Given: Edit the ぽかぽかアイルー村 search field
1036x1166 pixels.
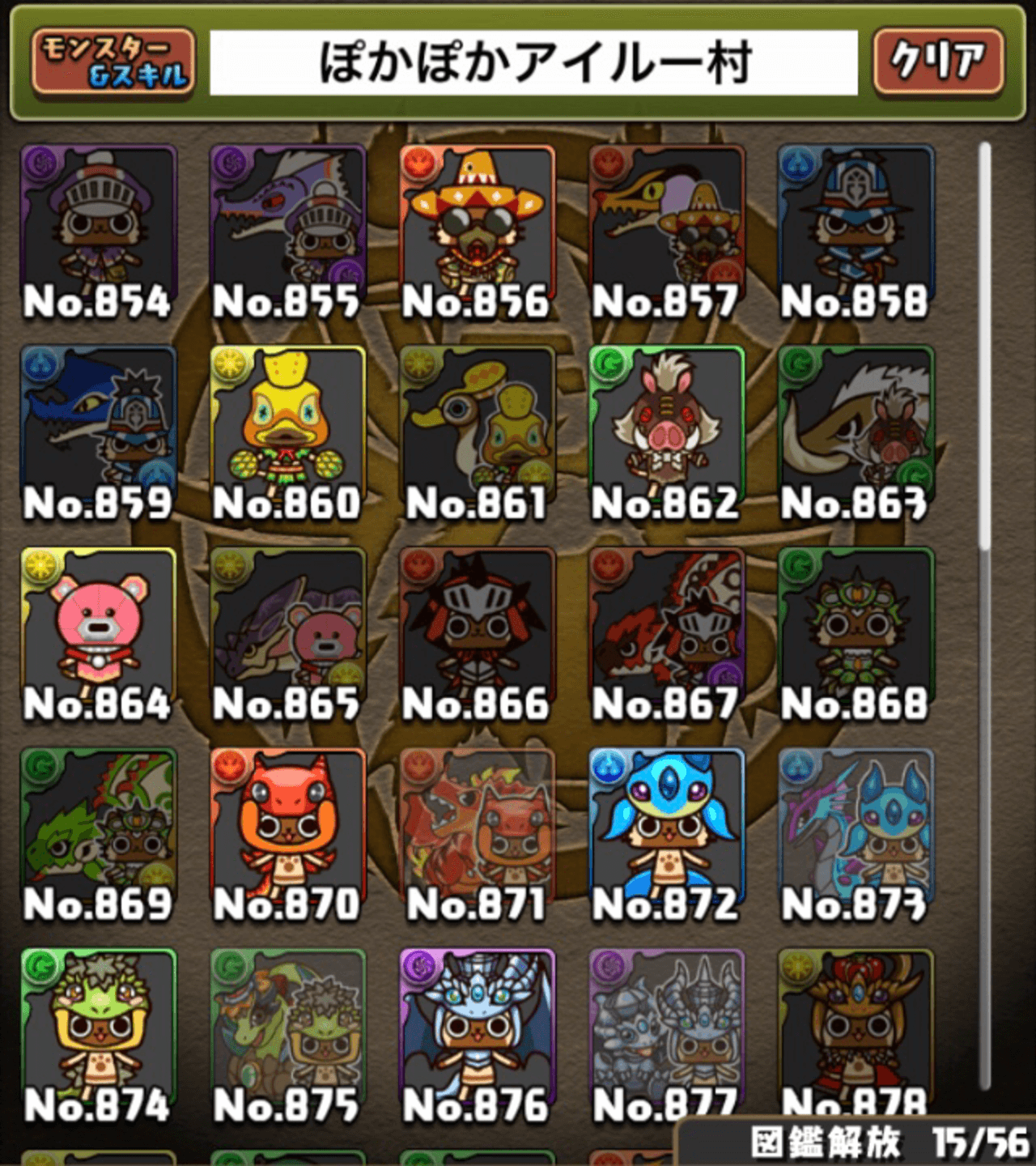Looking at the screenshot, I should tap(533, 63).
